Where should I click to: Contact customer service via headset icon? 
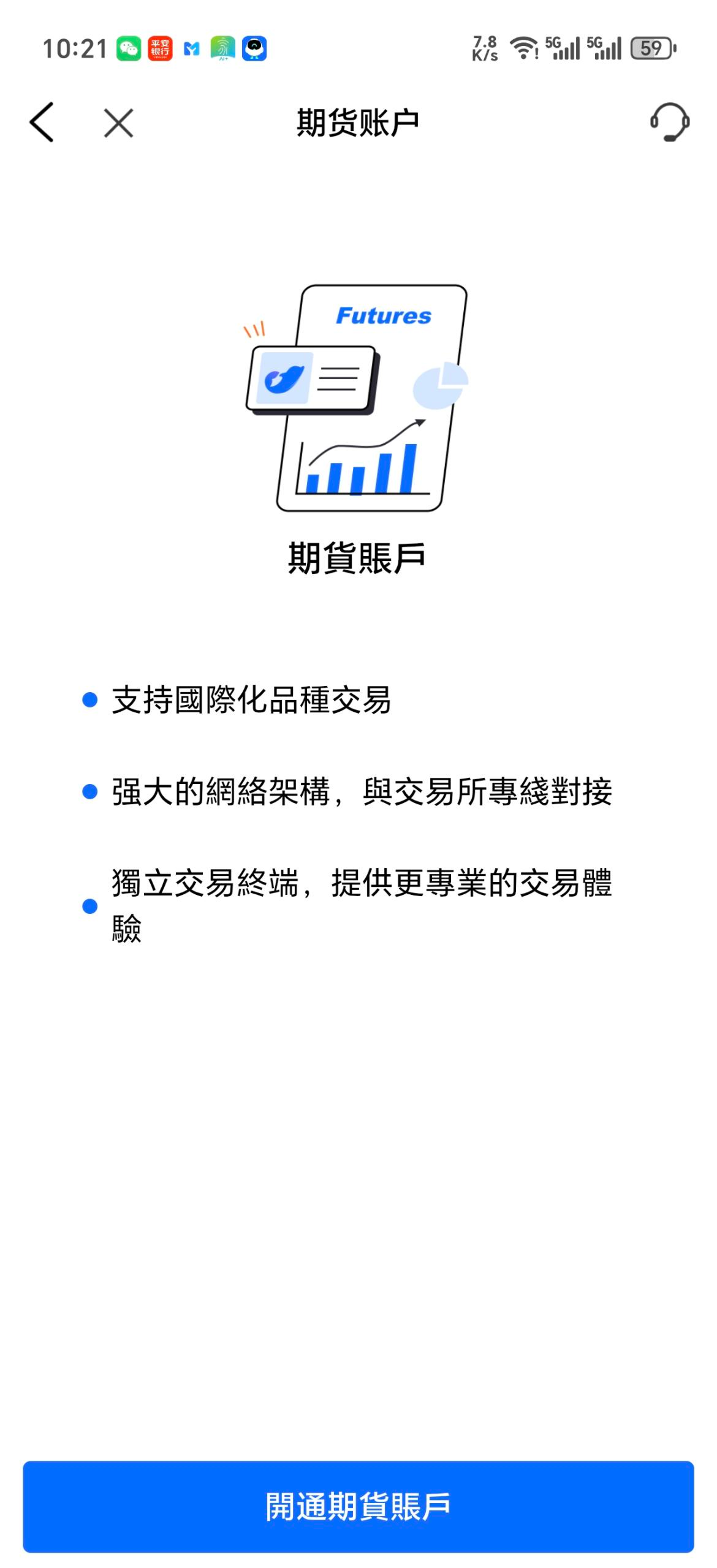669,122
